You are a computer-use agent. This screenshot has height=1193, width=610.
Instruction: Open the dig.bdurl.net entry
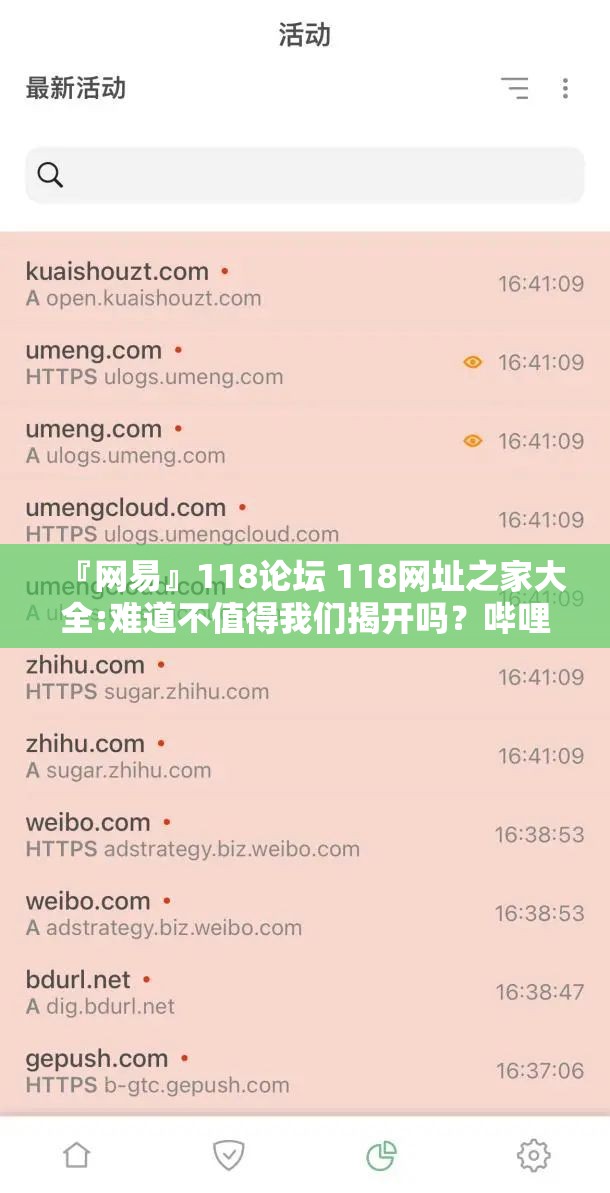point(305,992)
